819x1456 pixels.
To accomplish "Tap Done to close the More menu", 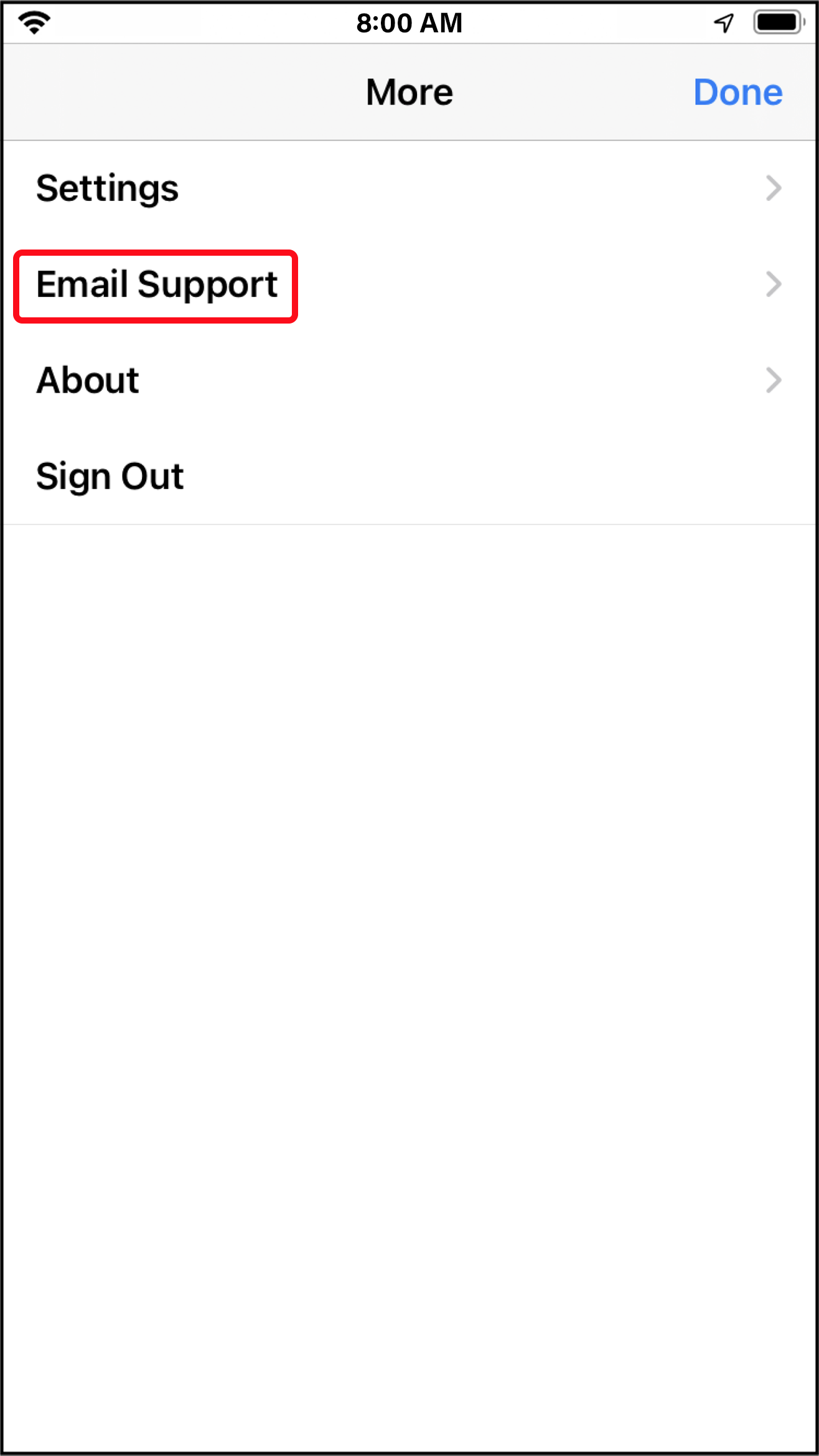I will [x=737, y=93].
